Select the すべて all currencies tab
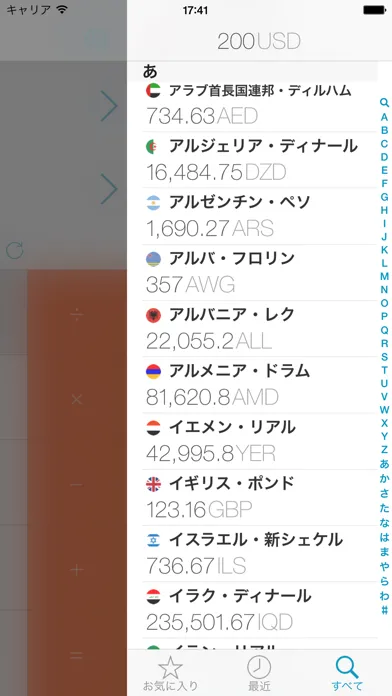 coord(347,673)
